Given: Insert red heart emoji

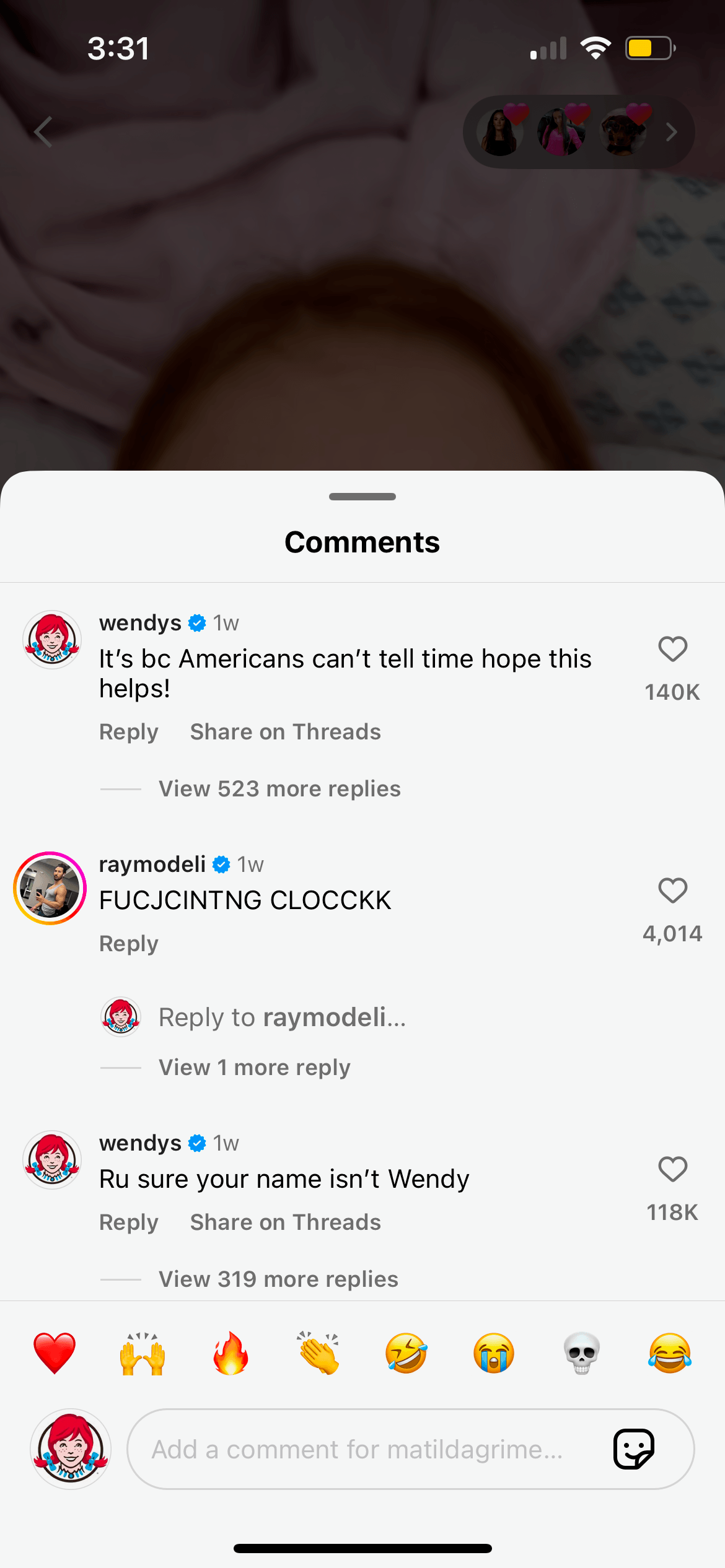Looking at the screenshot, I should (x=55, y=1354).
